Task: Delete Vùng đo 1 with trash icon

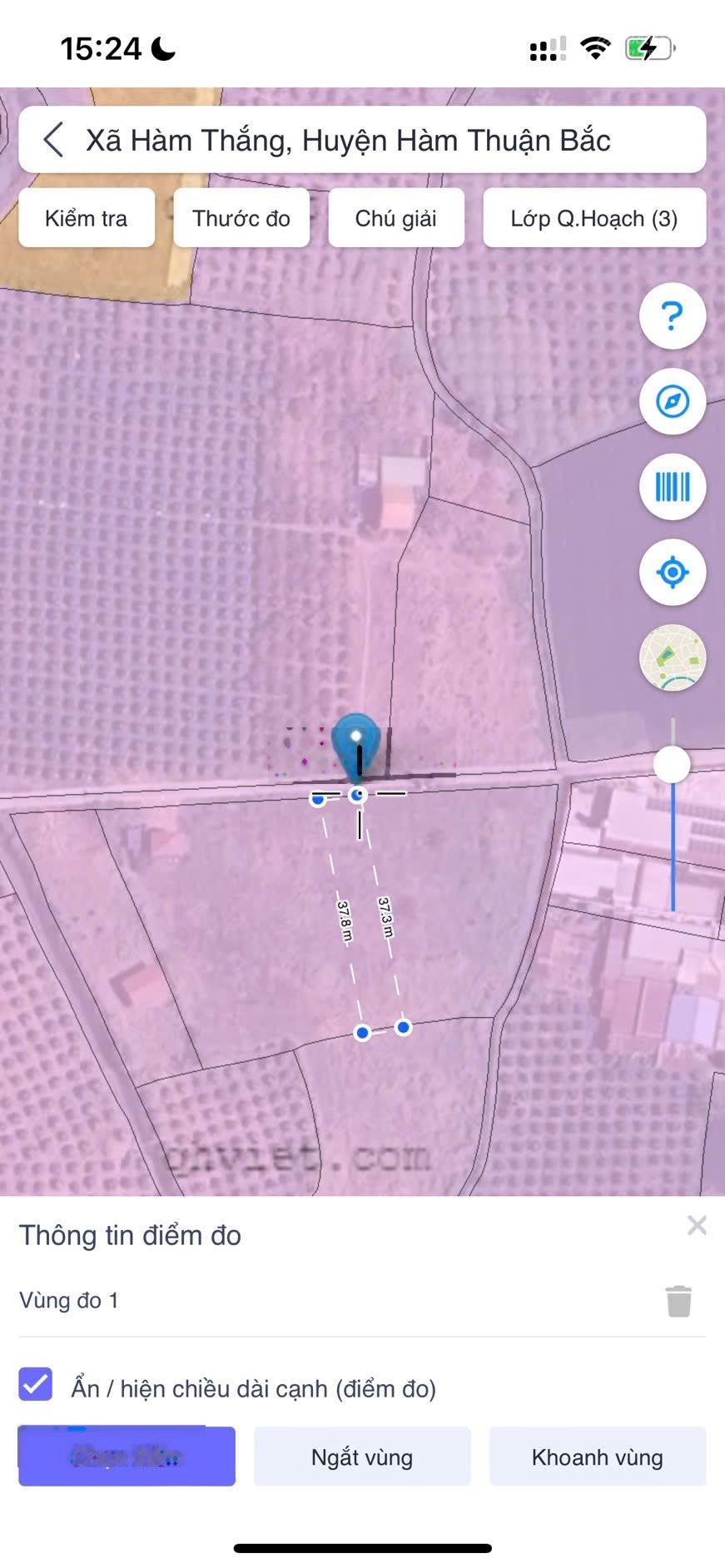Action: click(x=678, y=1301)
